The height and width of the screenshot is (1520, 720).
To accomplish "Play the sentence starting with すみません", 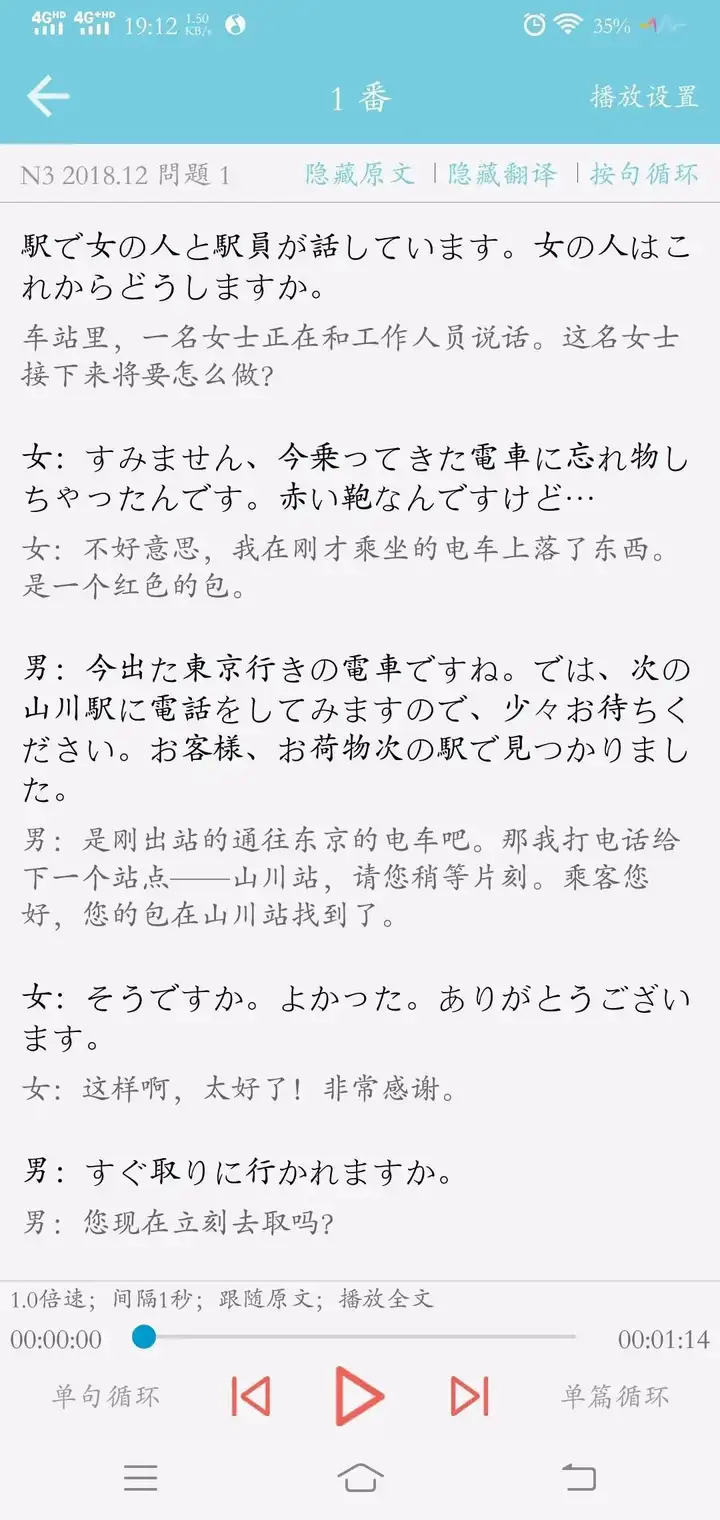I will 356,479.
